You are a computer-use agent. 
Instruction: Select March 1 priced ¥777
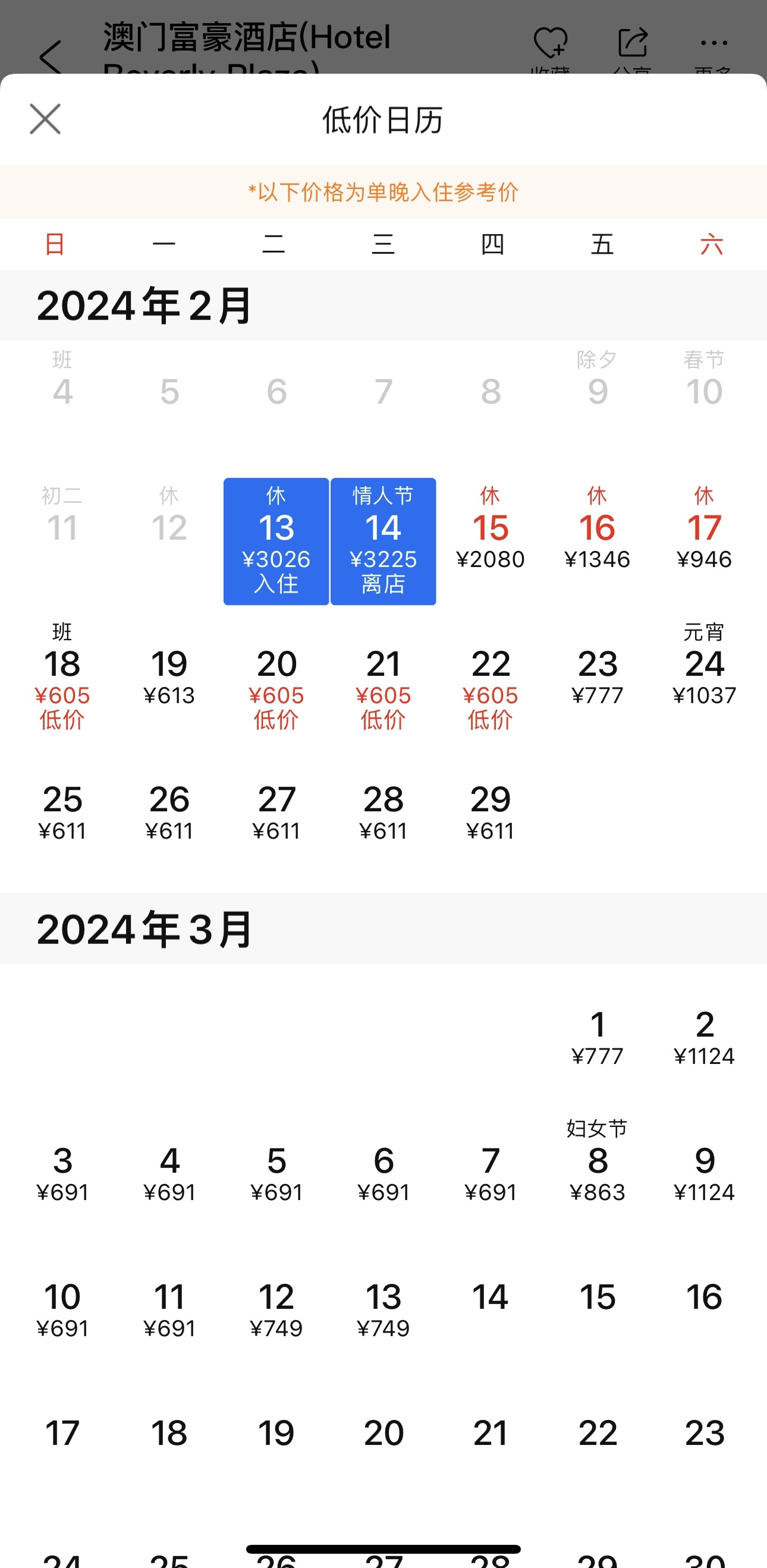coord(598,1037)
